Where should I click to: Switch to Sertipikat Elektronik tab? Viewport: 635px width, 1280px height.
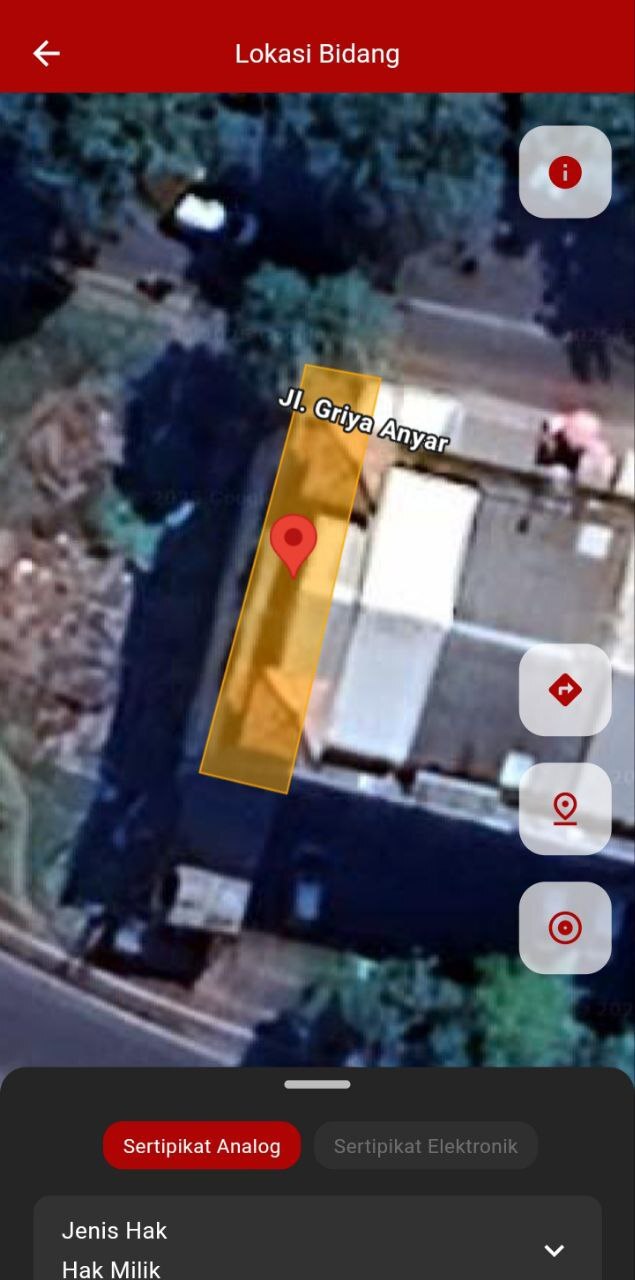coord(425,1146)
